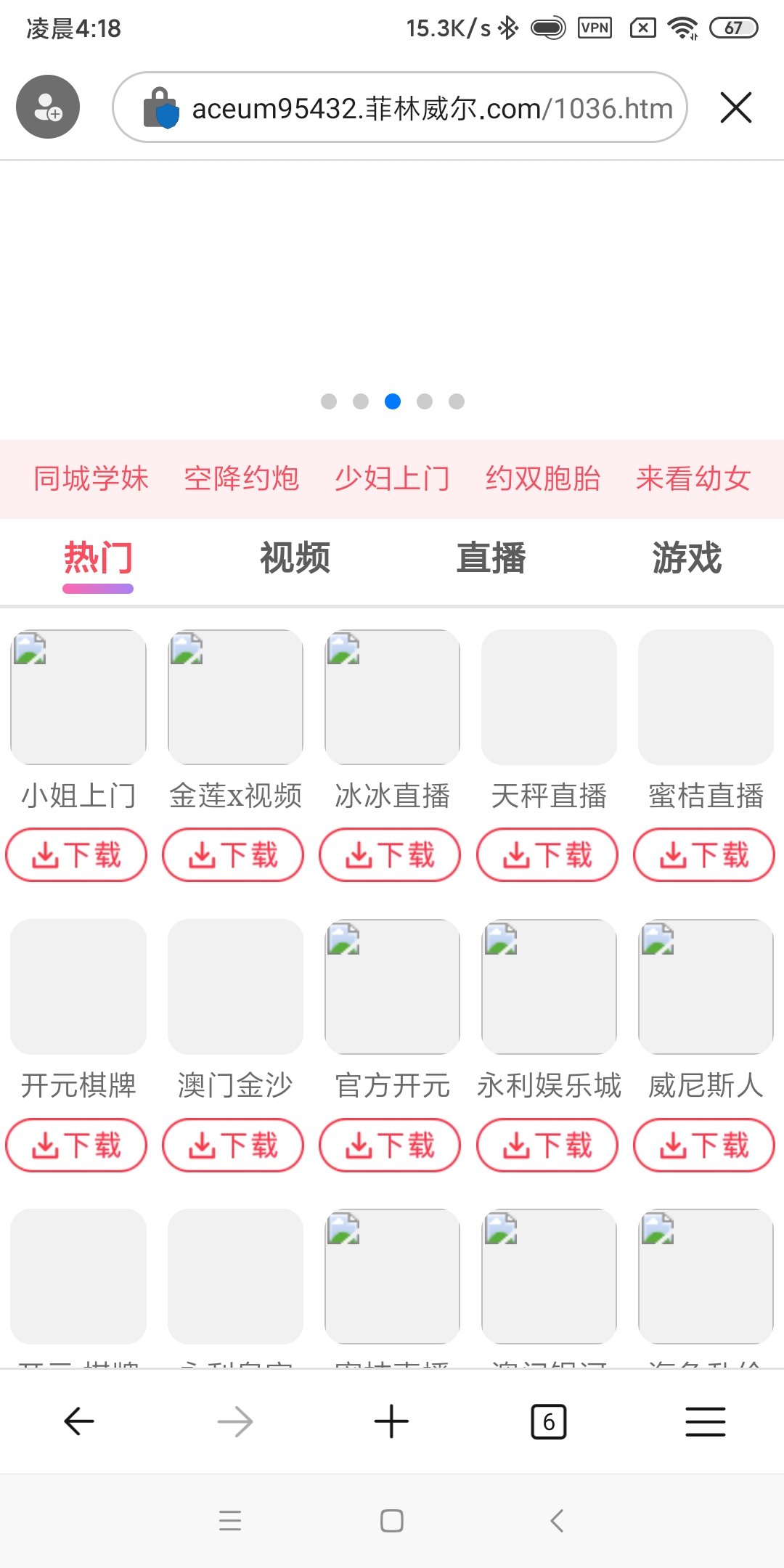Download 官方开元
Viewport: 784px width, 1568px height.
coord(390,1146)
